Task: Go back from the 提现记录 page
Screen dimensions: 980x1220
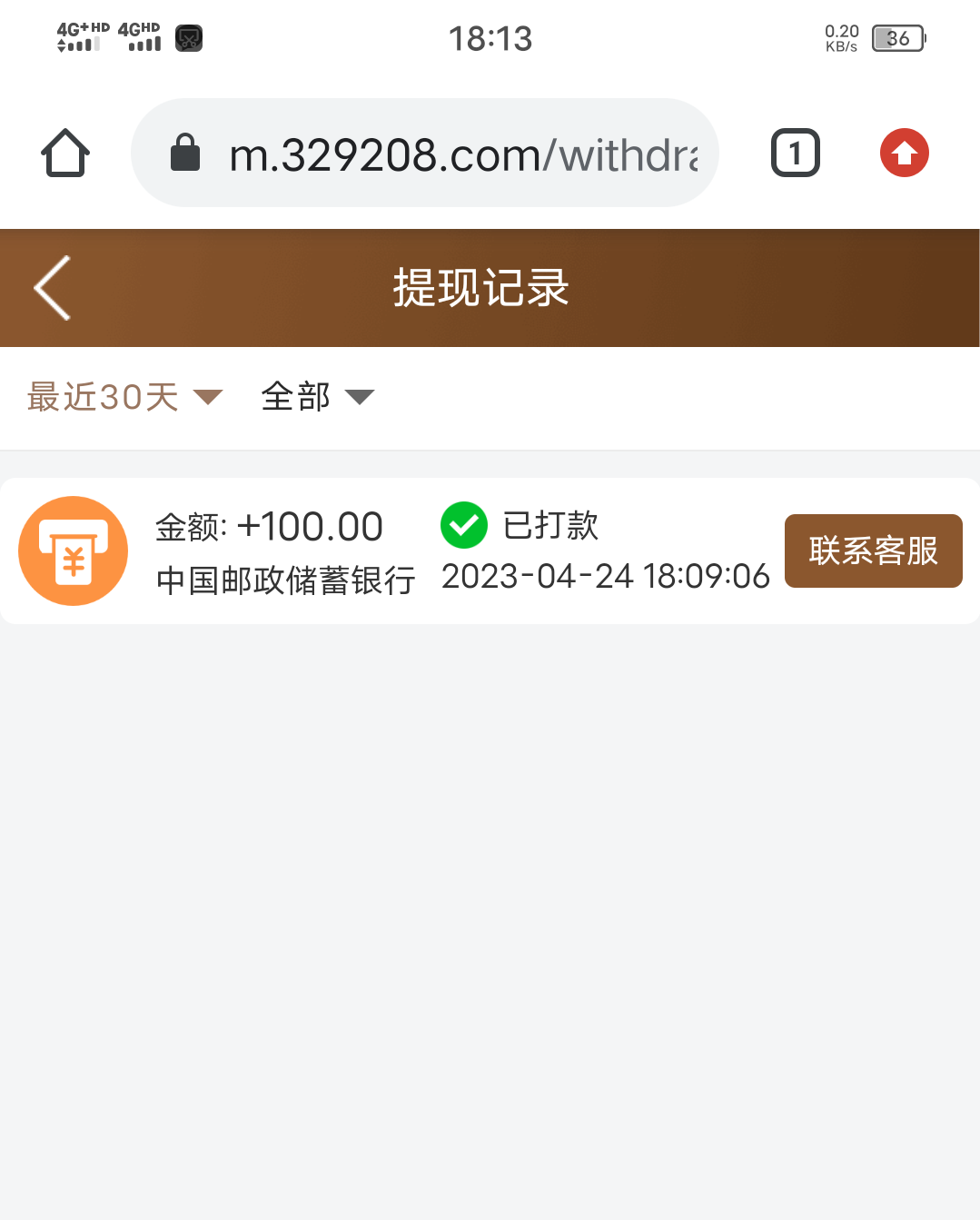Action: (53, 288)
